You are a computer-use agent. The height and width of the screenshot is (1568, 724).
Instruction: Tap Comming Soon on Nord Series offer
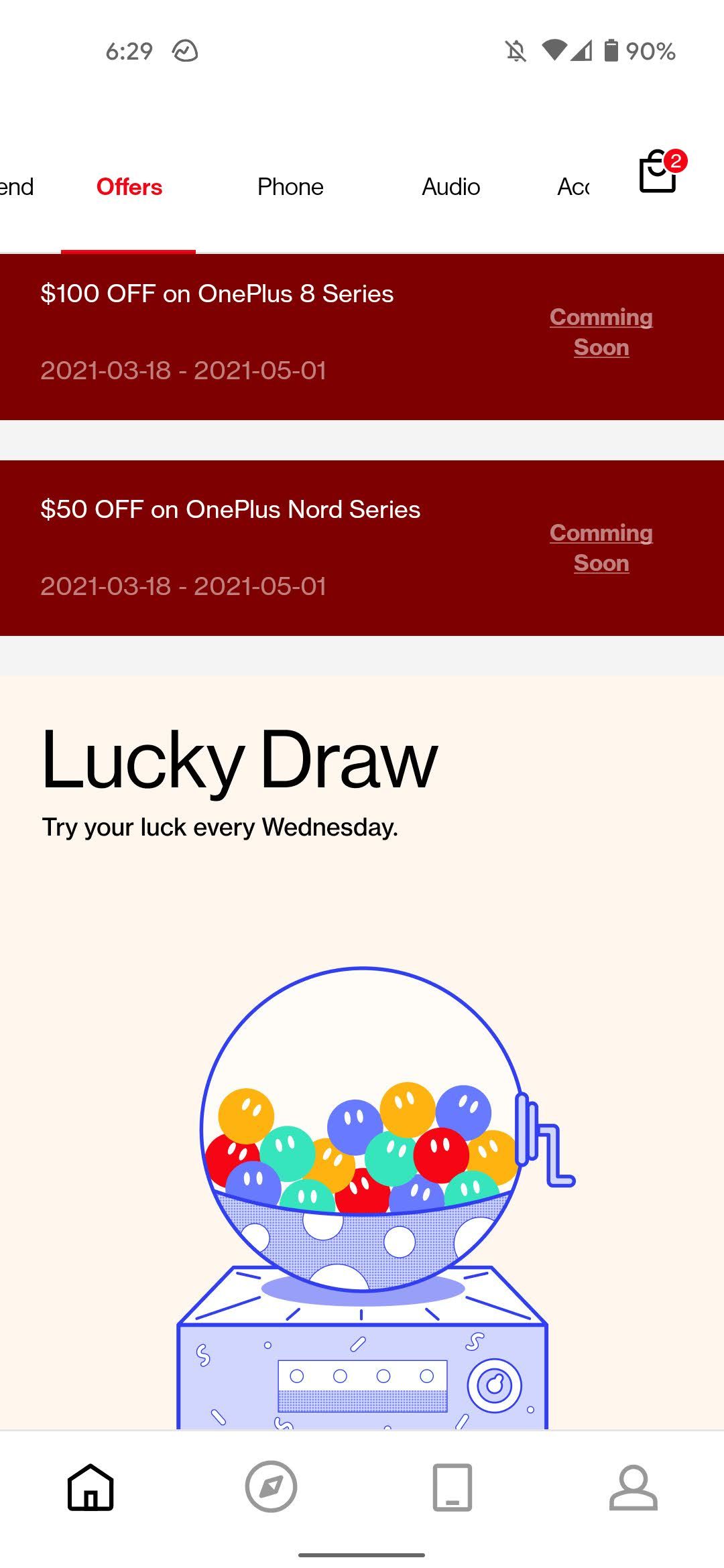(x=601, y=548)
